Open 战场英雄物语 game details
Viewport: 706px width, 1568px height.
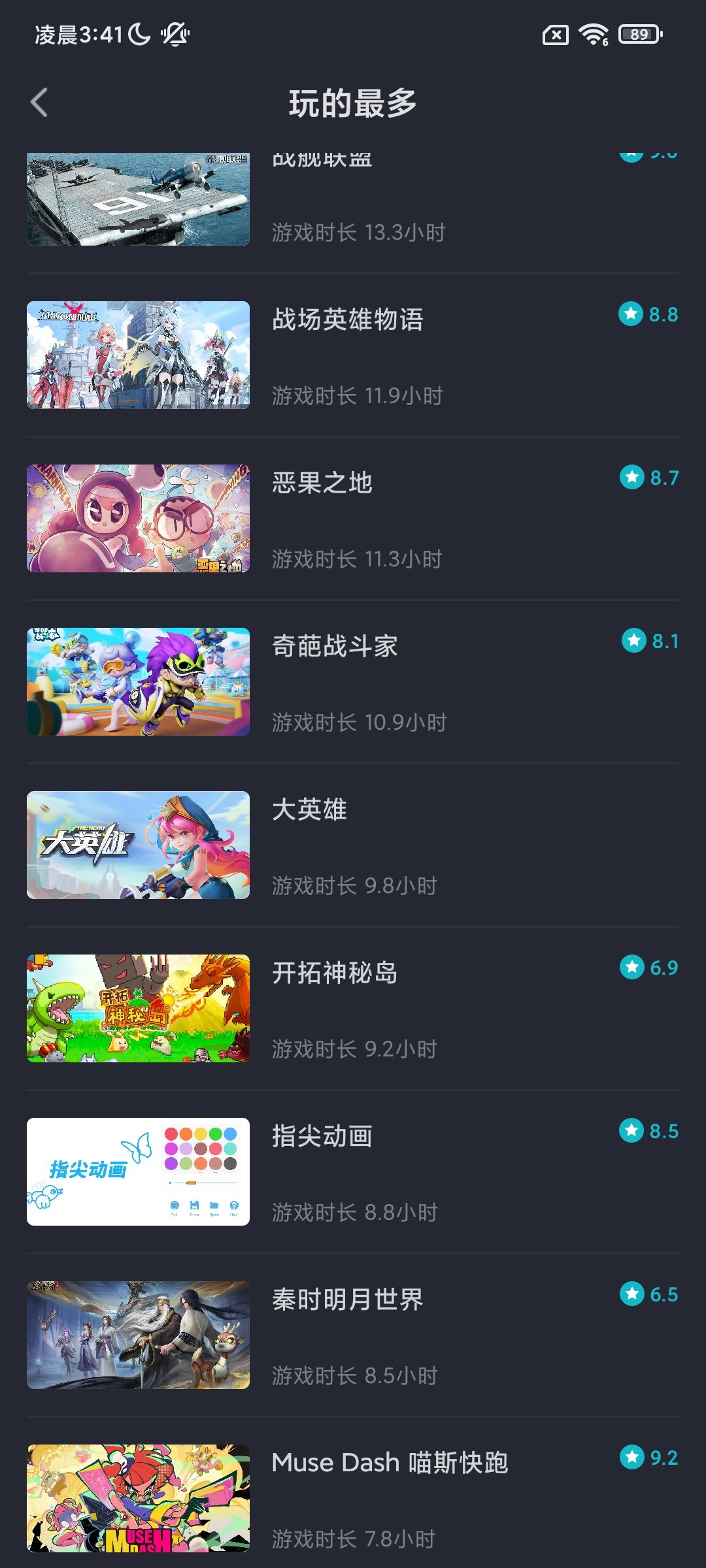pyautogui.click(x=353, y=355)
